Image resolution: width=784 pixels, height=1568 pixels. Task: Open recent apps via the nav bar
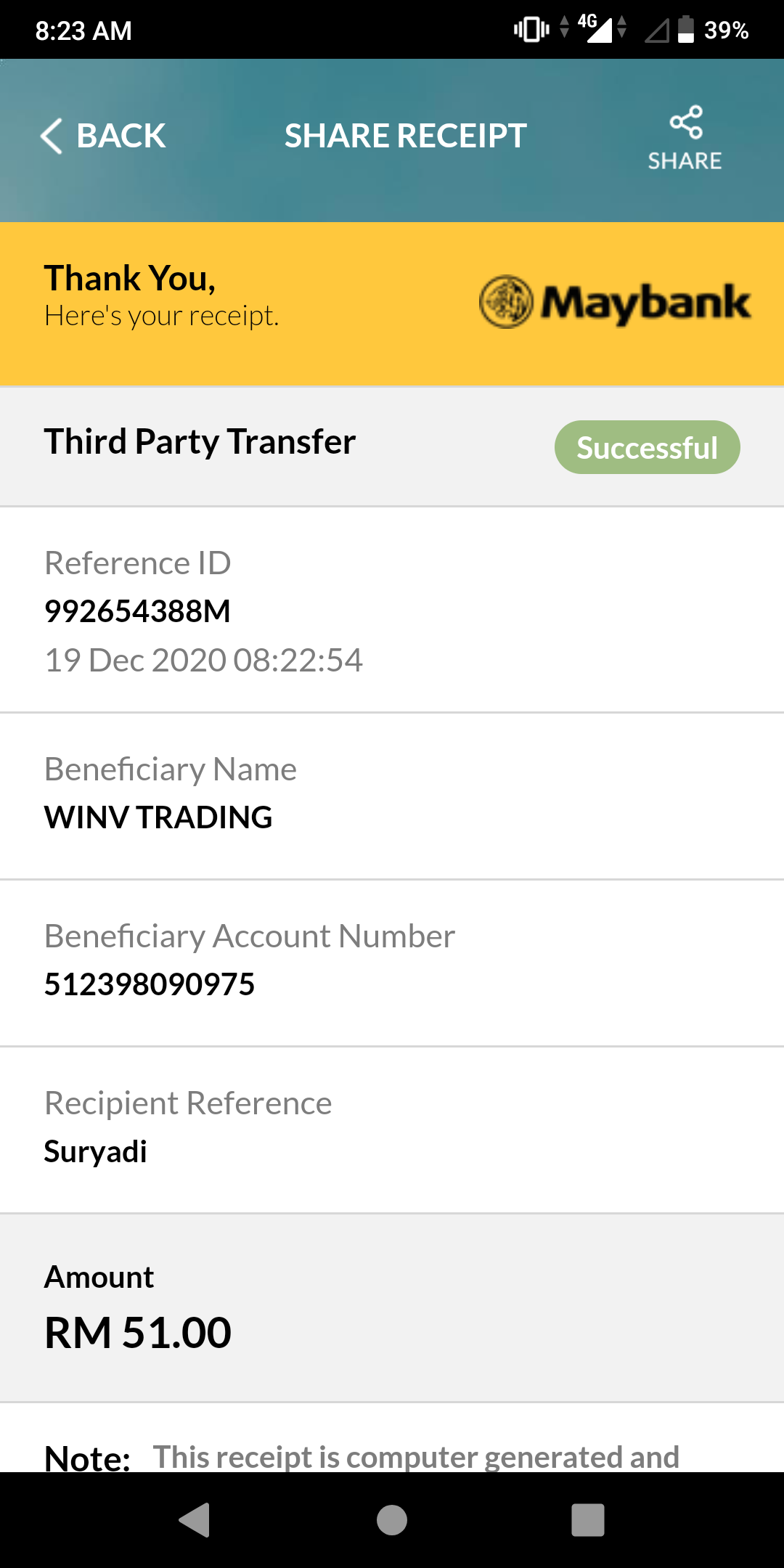[x=588, y=1520]
